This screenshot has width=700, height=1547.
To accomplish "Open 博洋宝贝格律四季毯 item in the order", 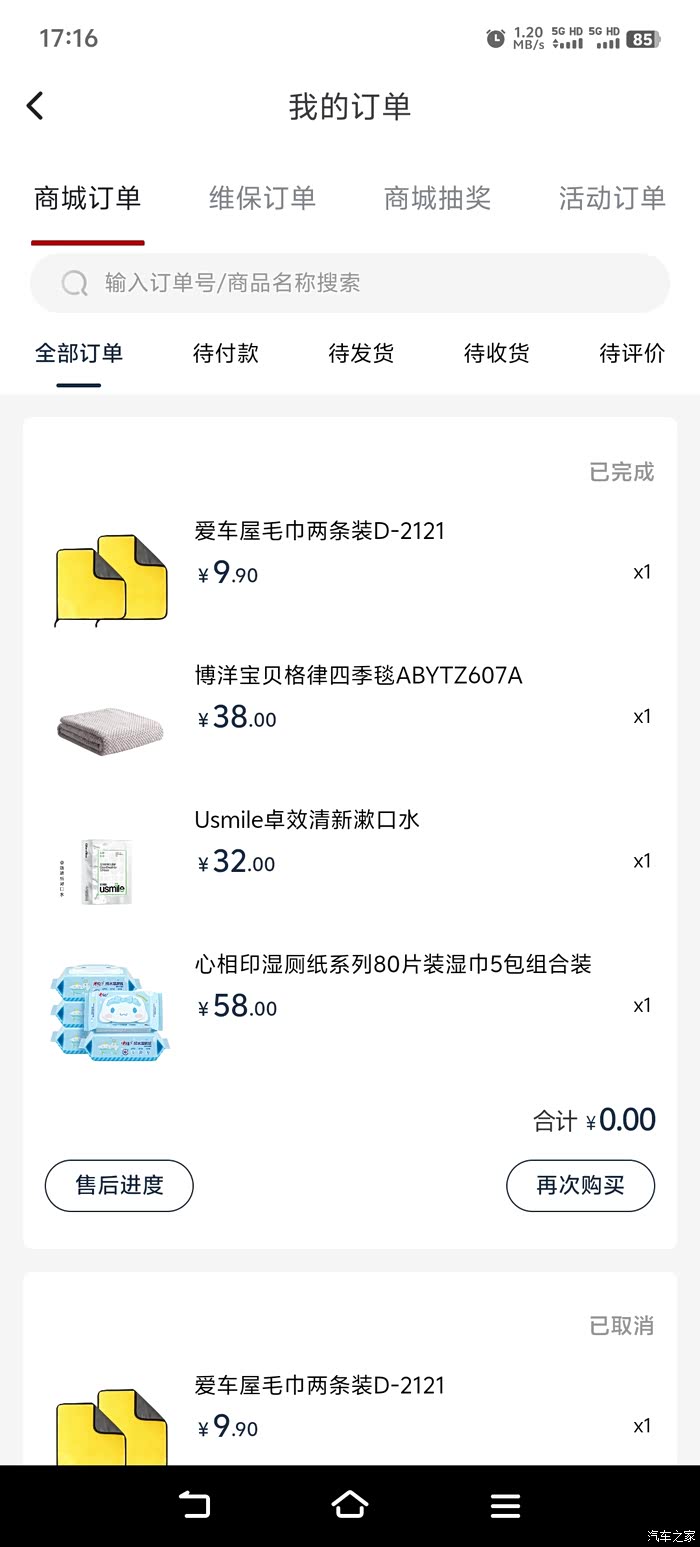I will point(358,676).
